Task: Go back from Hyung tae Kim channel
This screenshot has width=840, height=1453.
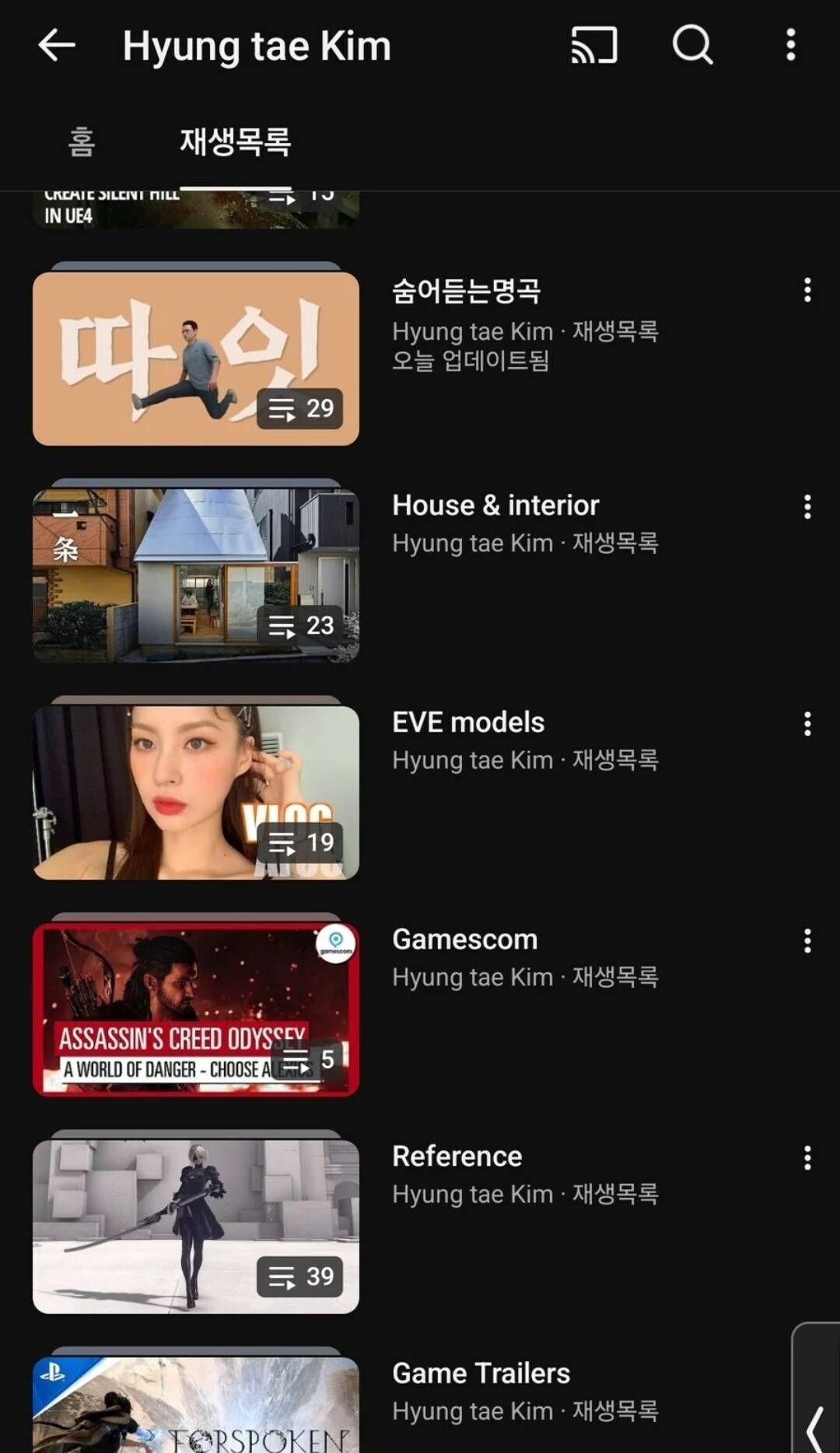Action: [57, 45]
